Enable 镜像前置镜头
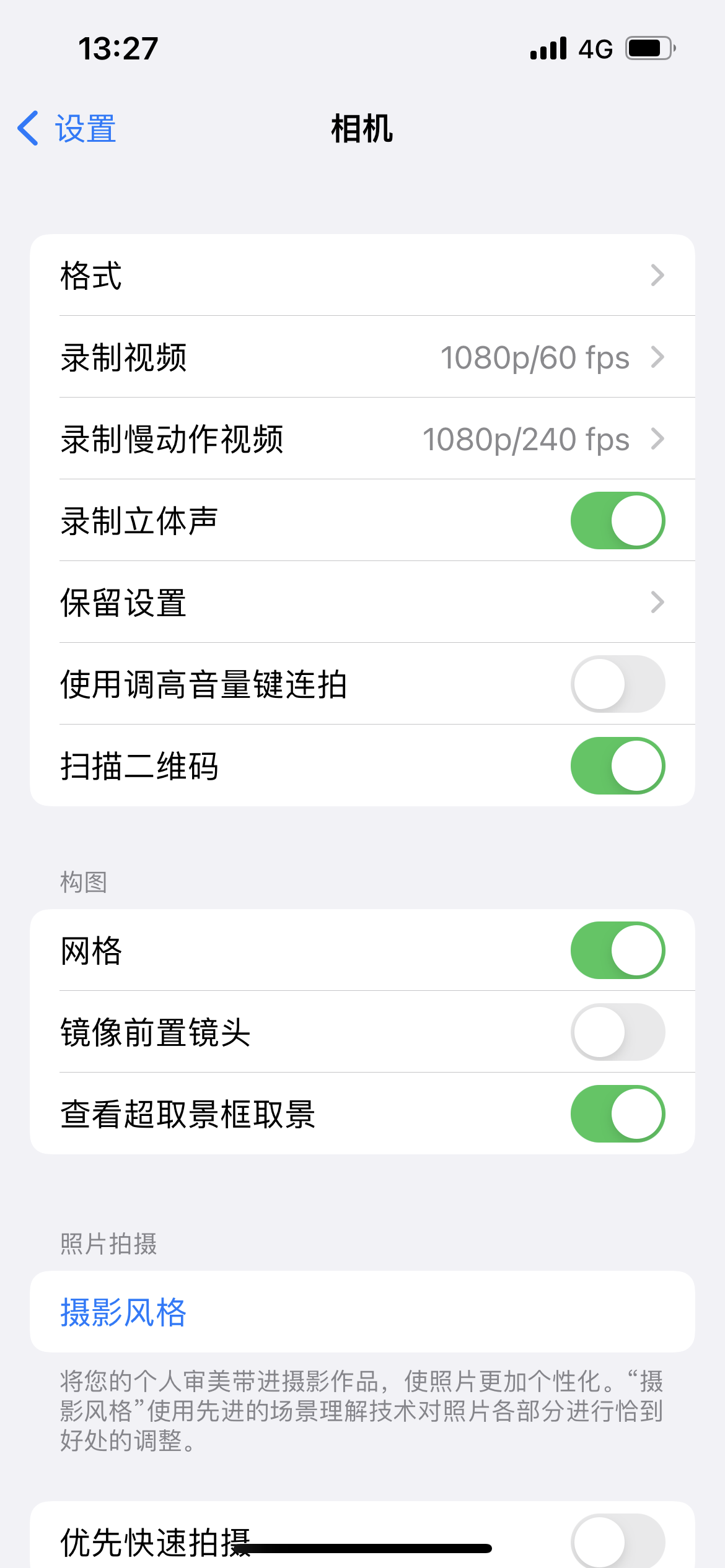725x1568 pixels. click(x=617, y=1032)
